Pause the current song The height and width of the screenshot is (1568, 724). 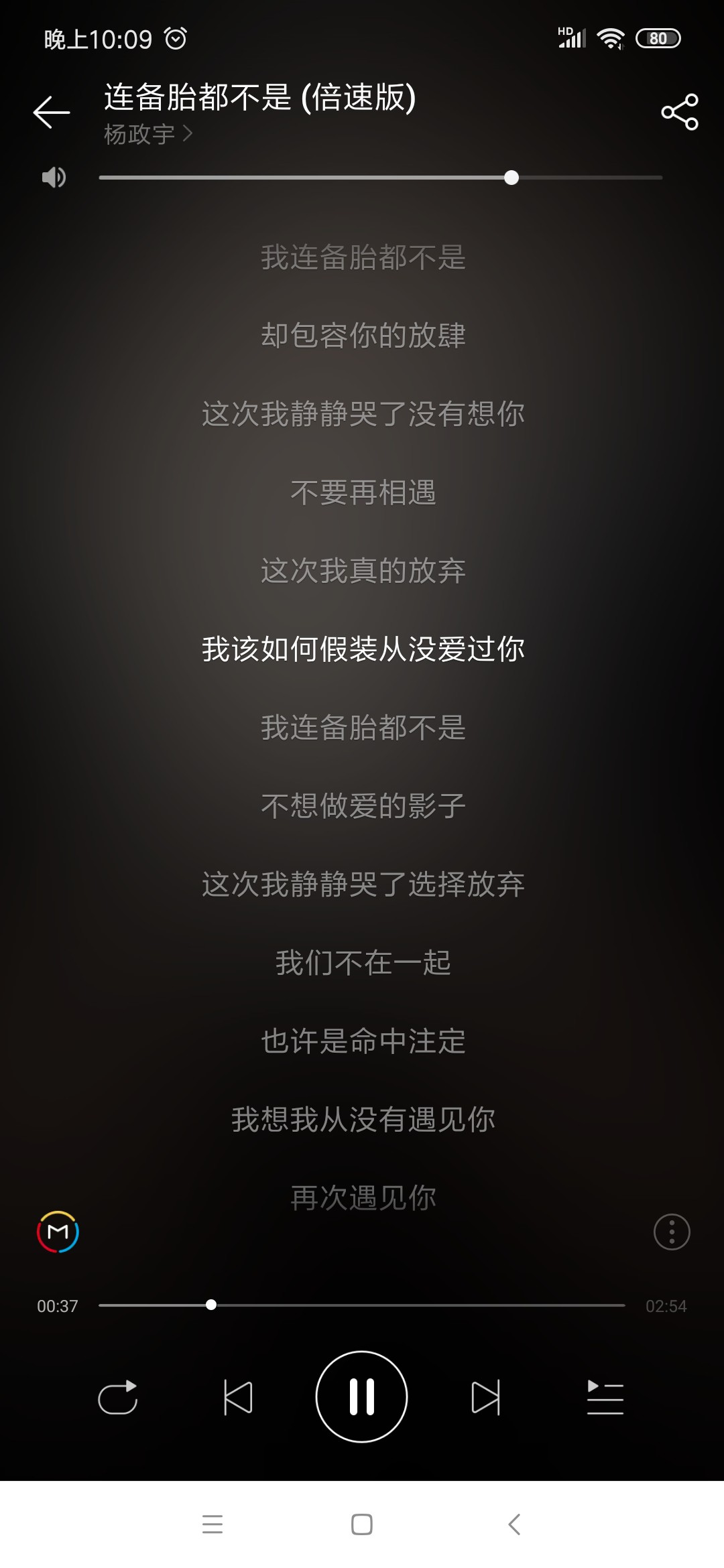(x=361, y=1396)
